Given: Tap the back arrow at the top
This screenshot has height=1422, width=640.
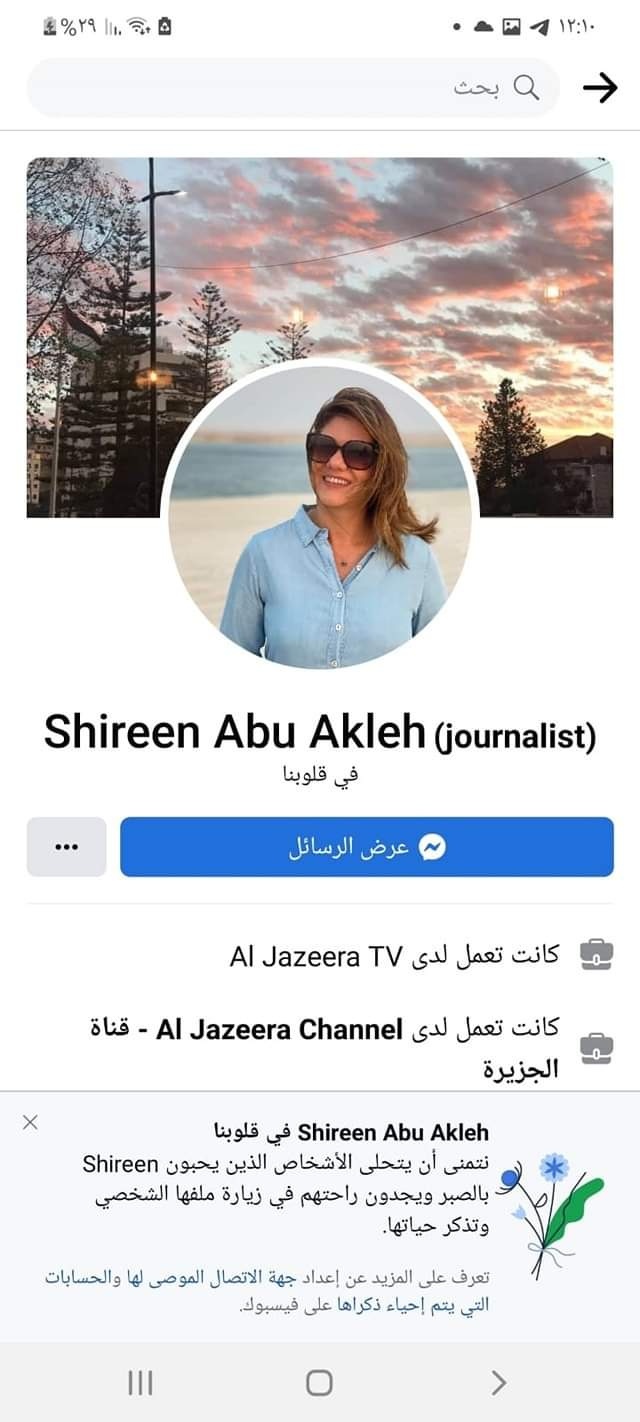Looking at the screenshot, I should (600, 88).
